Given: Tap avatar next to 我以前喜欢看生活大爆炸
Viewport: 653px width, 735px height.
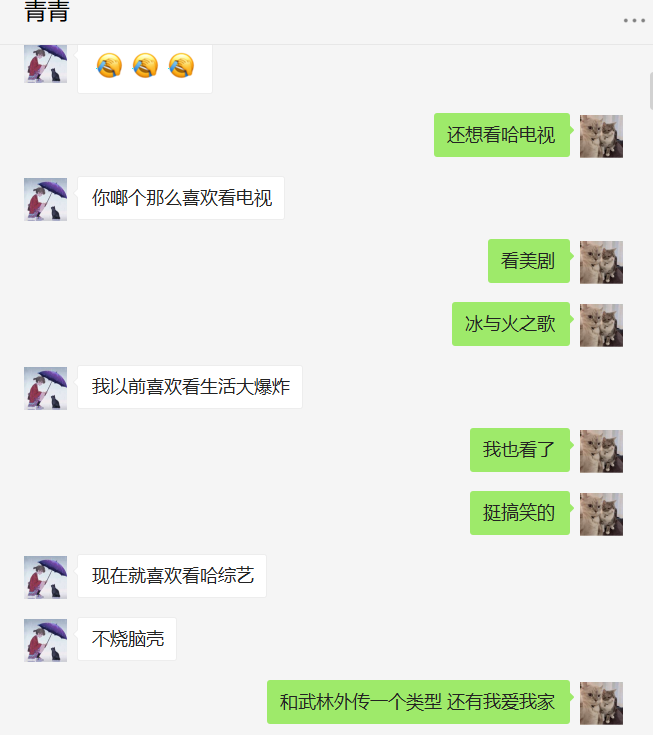Looking at the screenshot, I should 45,388.
